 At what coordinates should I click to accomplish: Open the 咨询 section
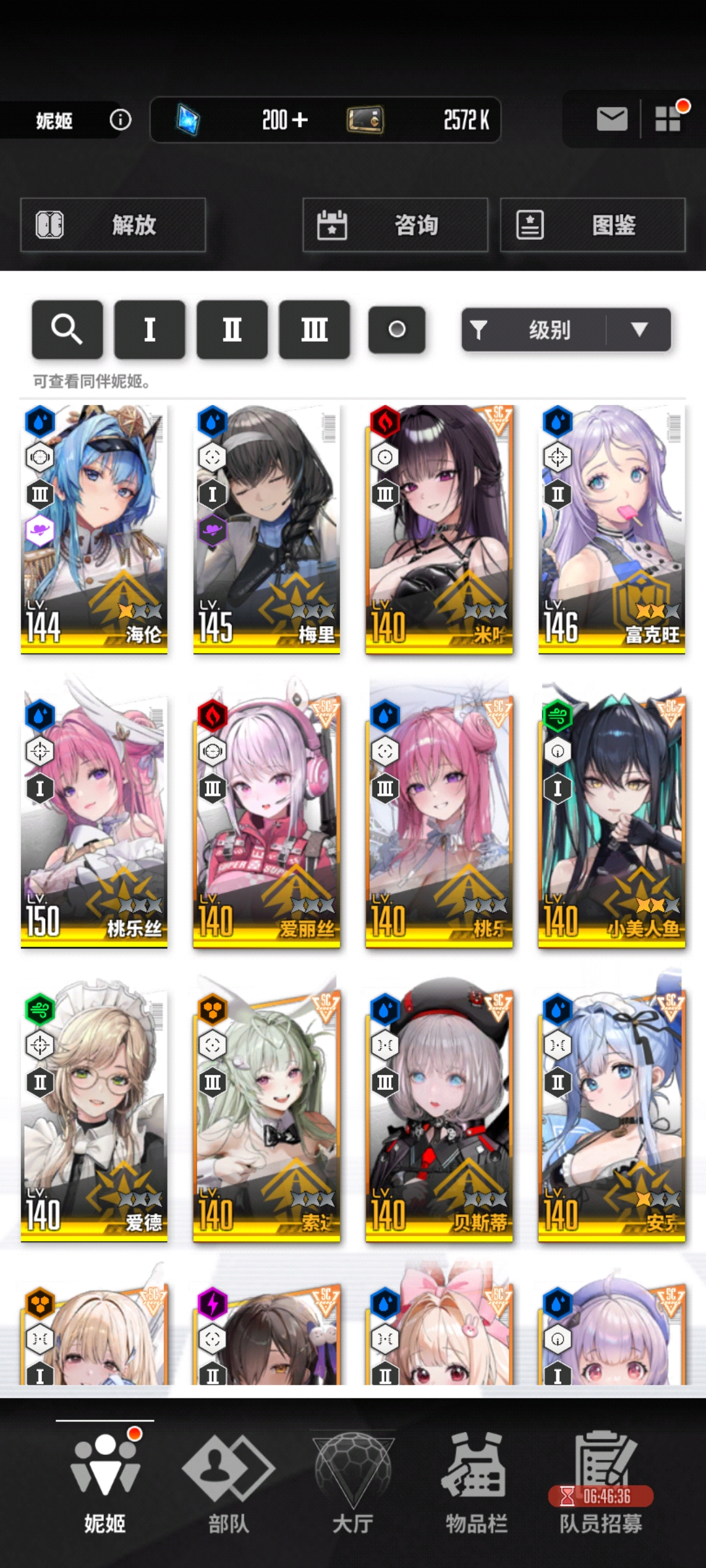(x=395, y=225)
